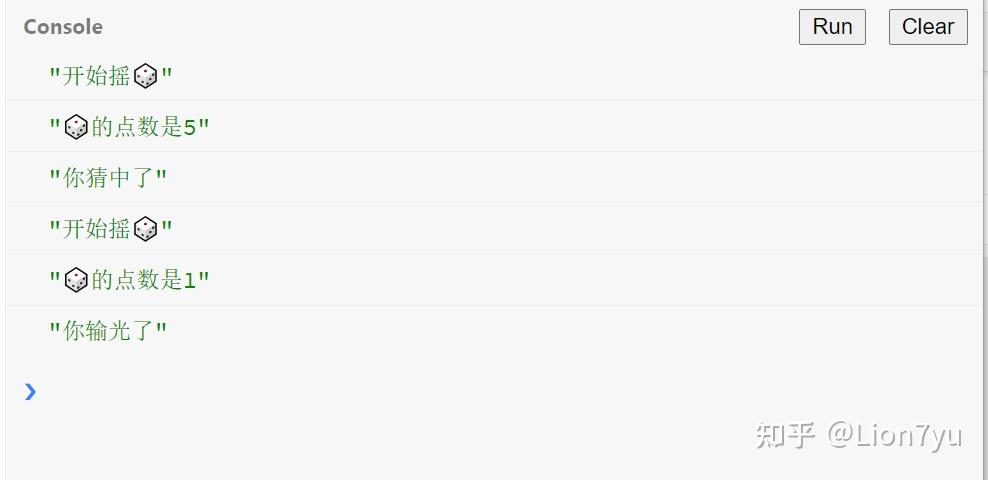The width and height of the screenshot is (988, 480).
Task: Clear the console output
Action: (927, 27)
